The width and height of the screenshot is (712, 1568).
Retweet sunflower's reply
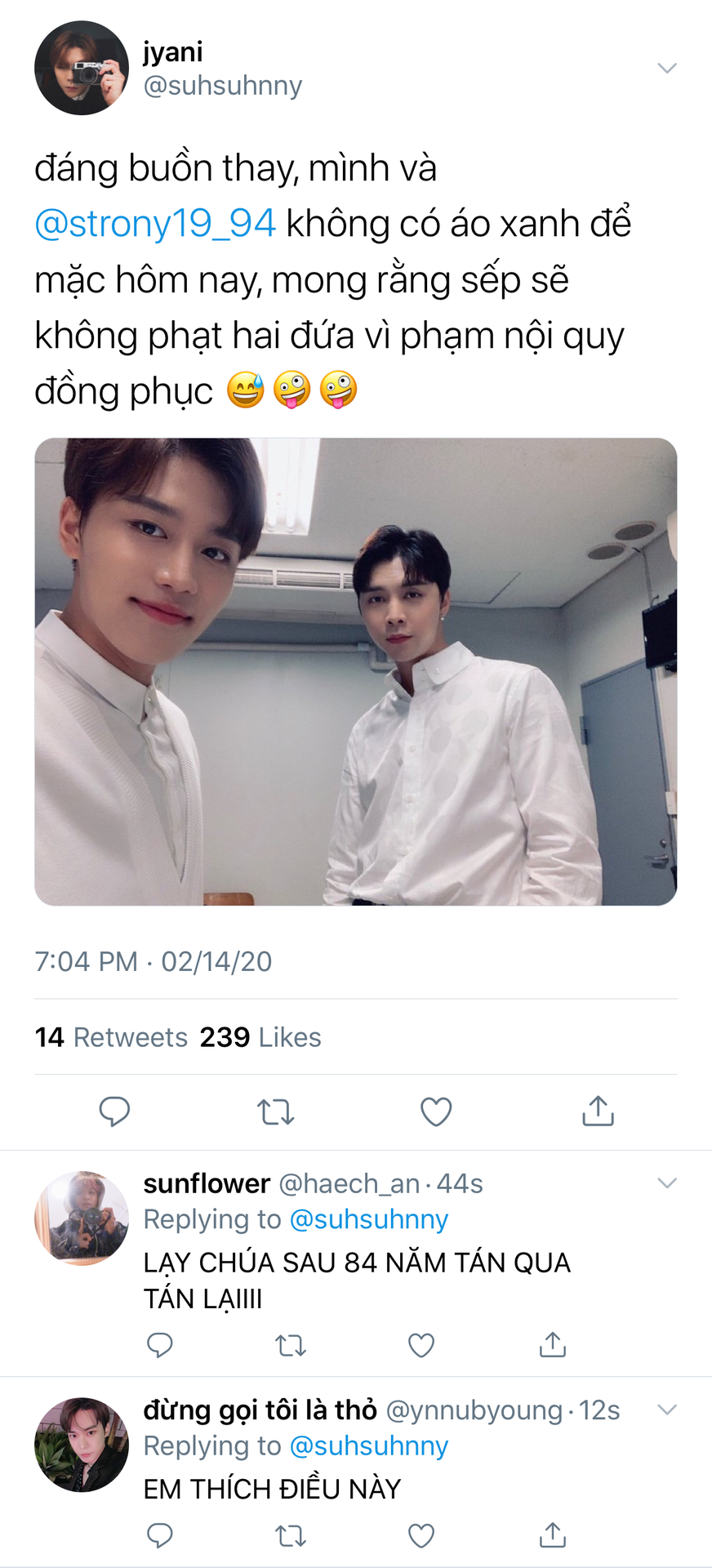(291, 1345)
